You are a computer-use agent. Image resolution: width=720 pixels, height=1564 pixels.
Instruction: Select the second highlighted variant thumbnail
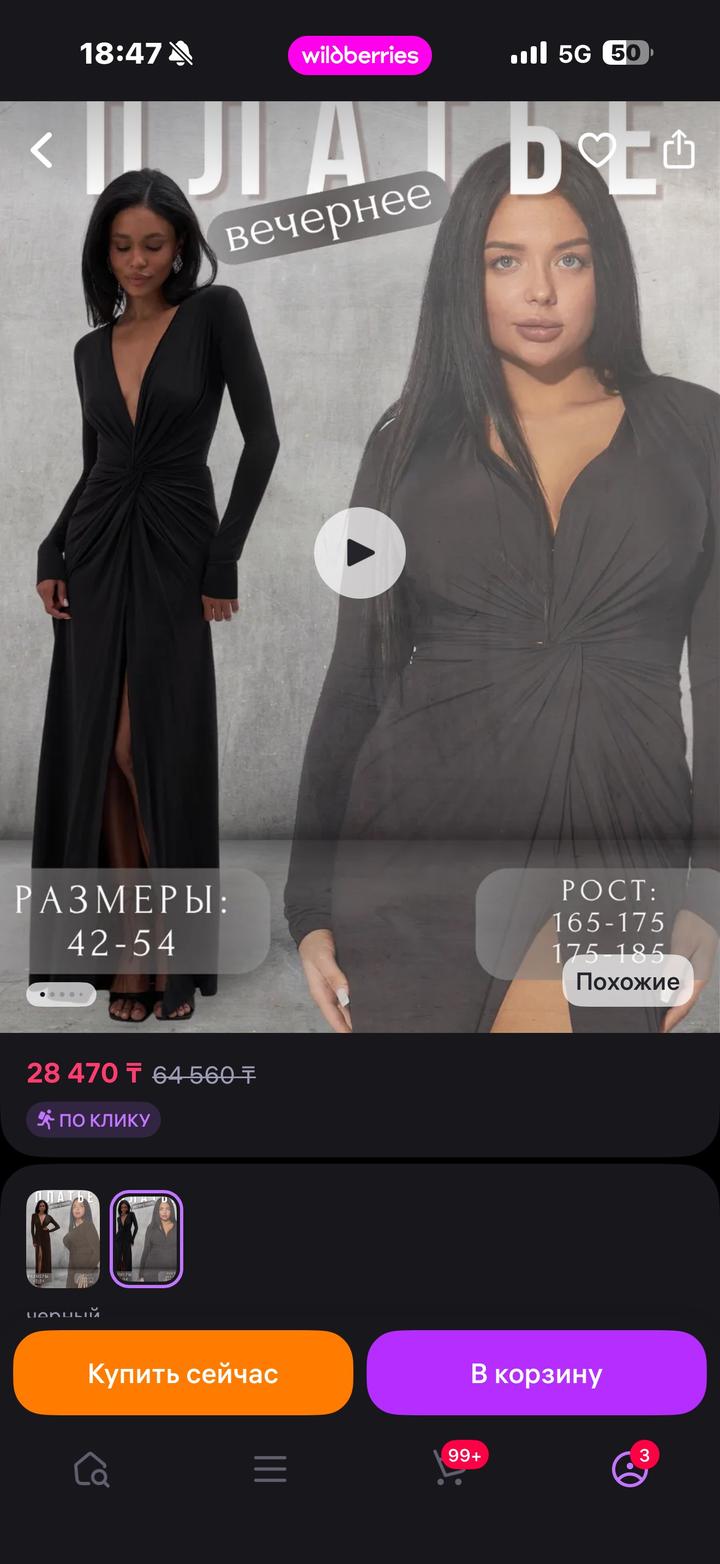pyautogui.click(x=146, y=1238)
